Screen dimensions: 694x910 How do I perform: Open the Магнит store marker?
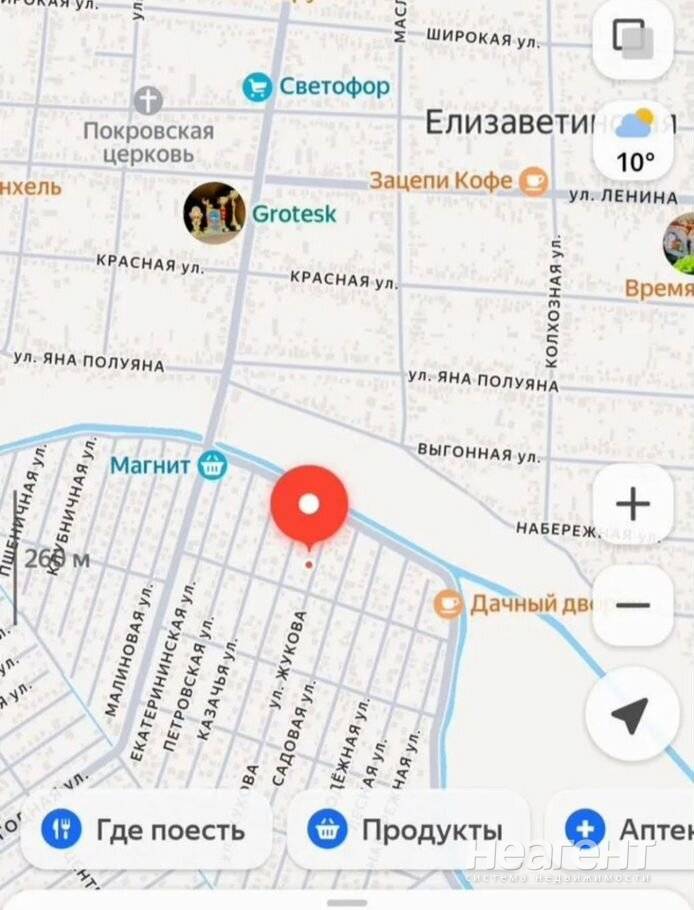(168, 465)
